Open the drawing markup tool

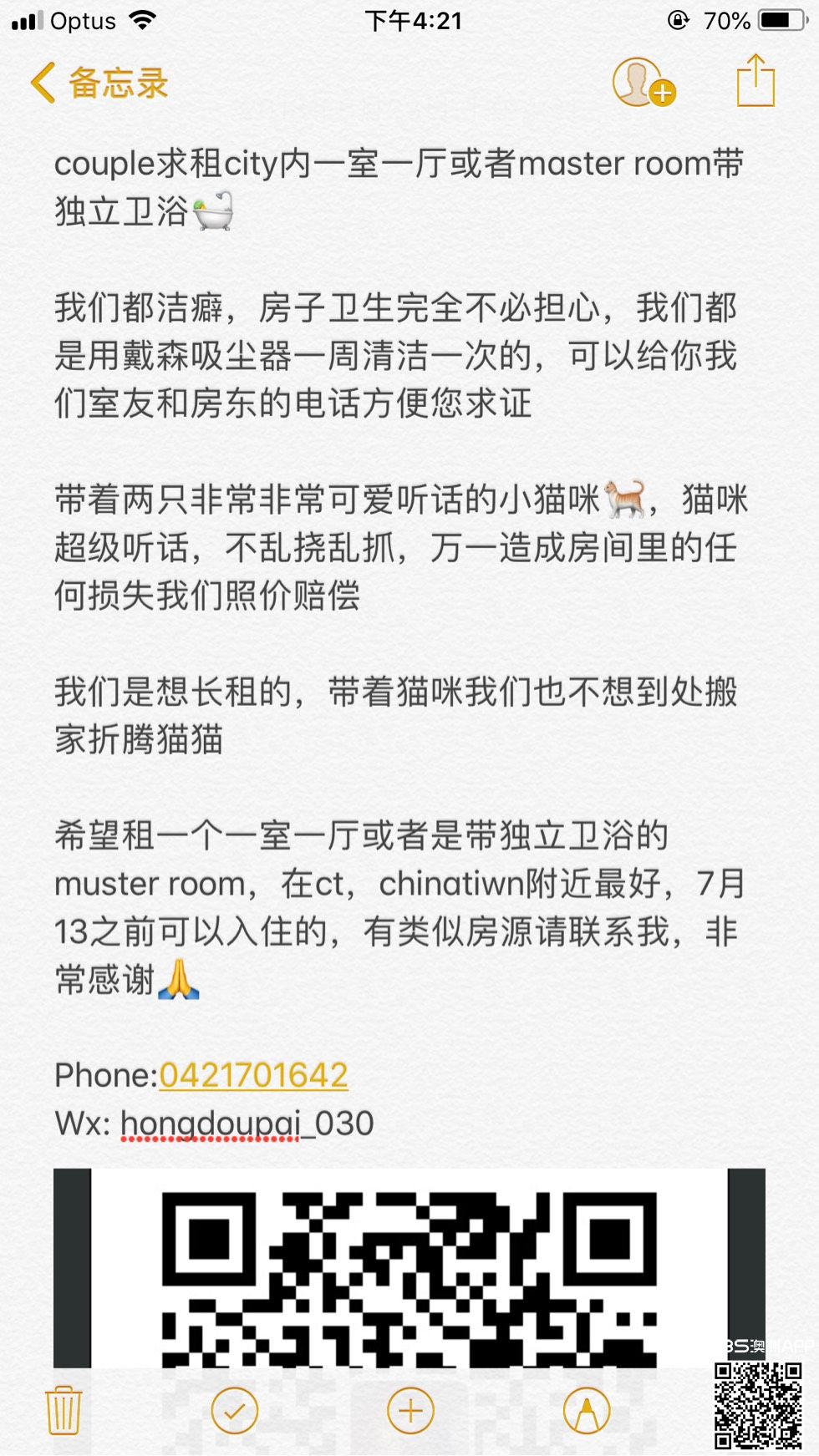pyautogui.click(x=587, y=1411)
